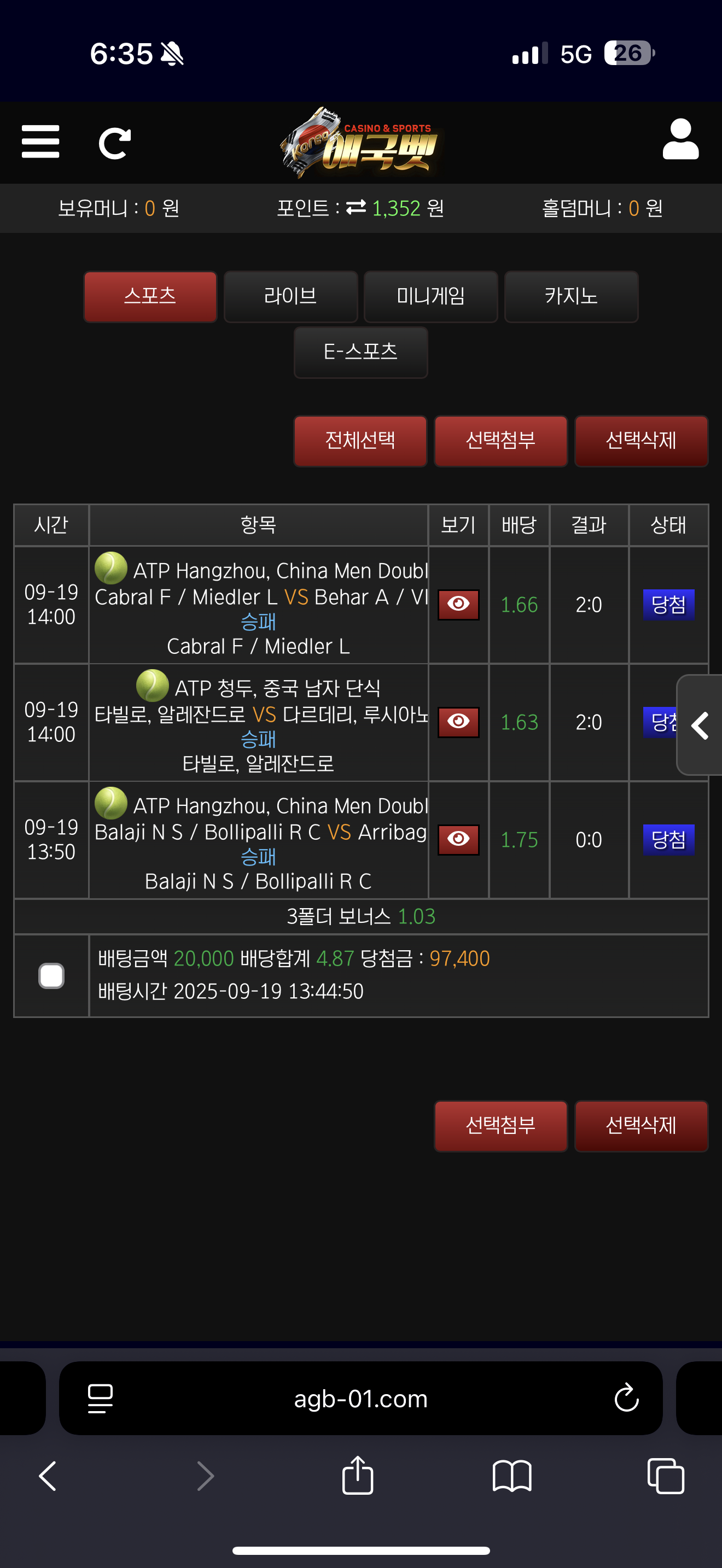Switch to the 라이브 tab
Viewport: 722px width, 1568px height.
[290, 296]
